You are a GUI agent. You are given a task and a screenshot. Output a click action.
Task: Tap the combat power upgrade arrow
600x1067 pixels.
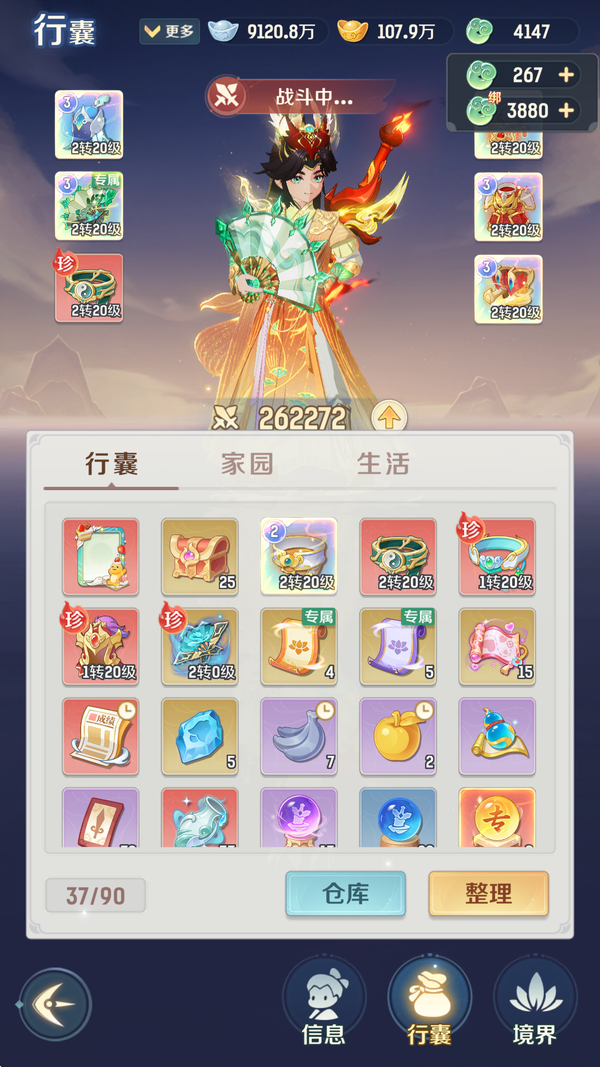tap(388, 417)
